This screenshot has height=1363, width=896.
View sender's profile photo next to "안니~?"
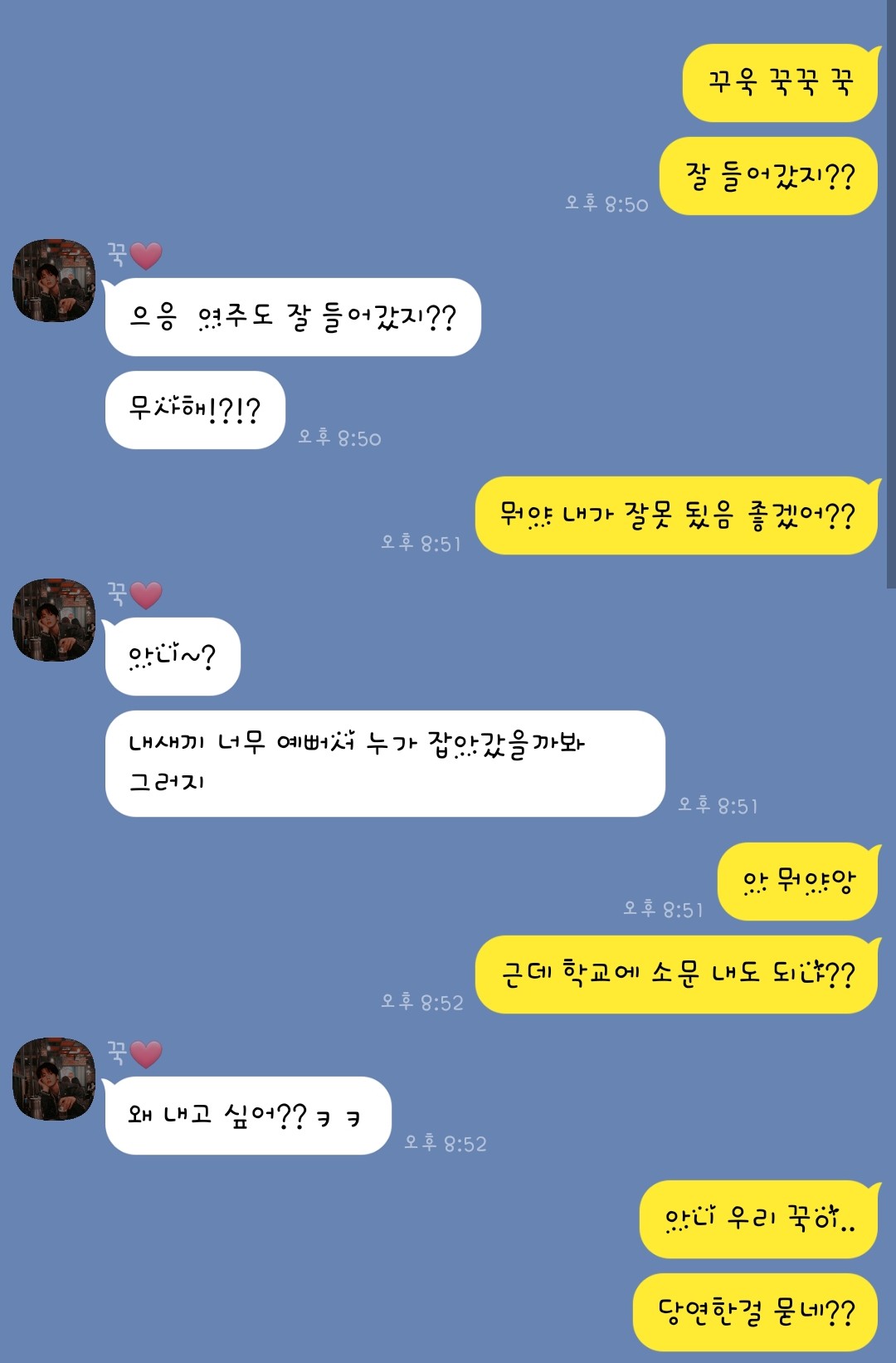point(54,620)
